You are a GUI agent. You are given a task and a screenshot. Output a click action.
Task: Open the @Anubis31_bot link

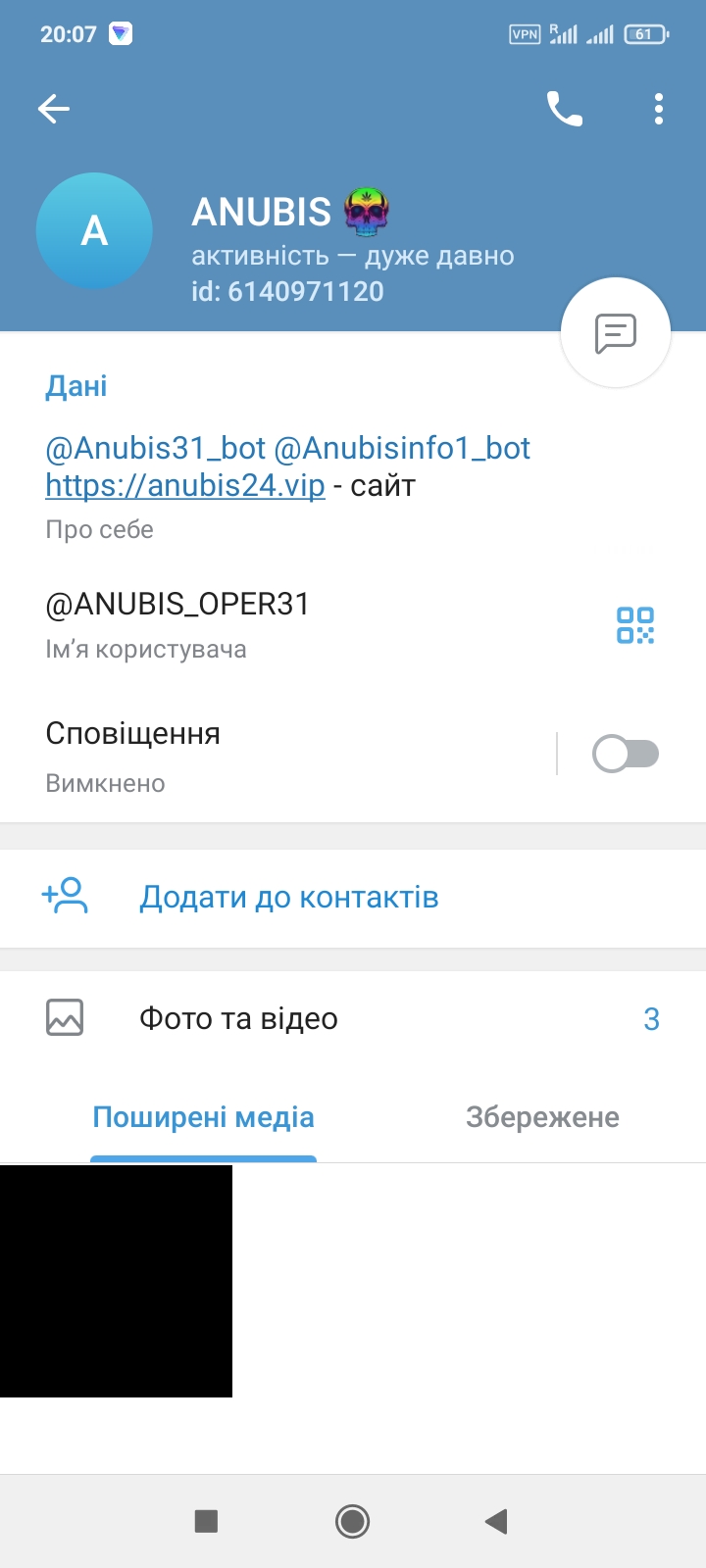click(x=156, y=448)
